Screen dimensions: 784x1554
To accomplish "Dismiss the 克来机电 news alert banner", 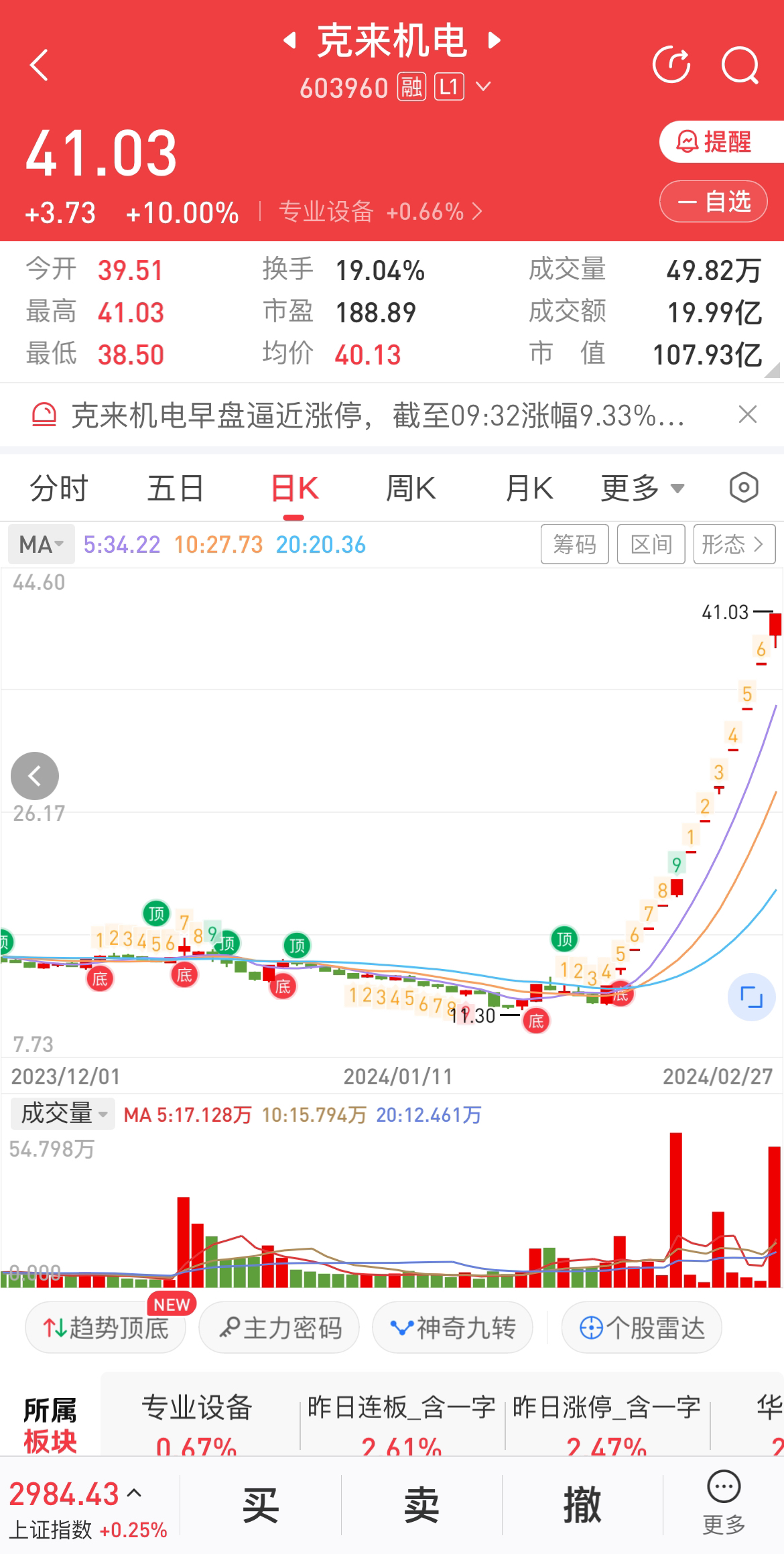I will (747, 415).
